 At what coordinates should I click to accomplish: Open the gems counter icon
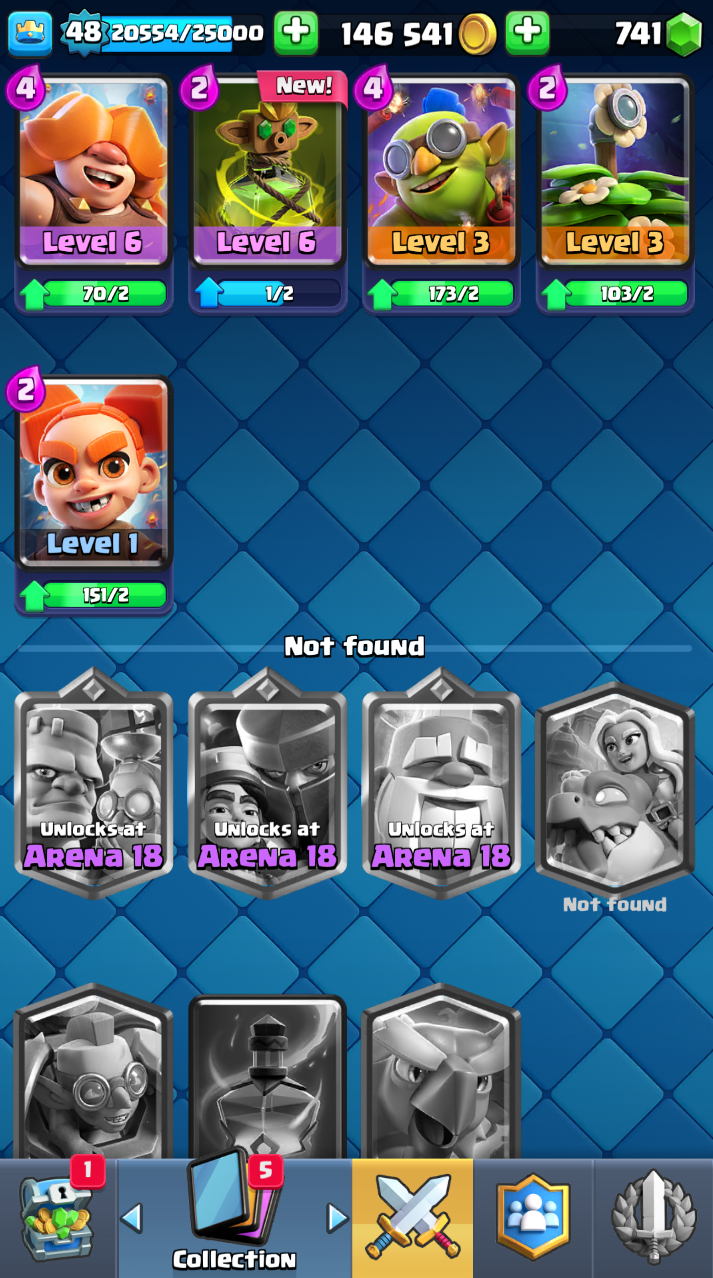(684, 34)
